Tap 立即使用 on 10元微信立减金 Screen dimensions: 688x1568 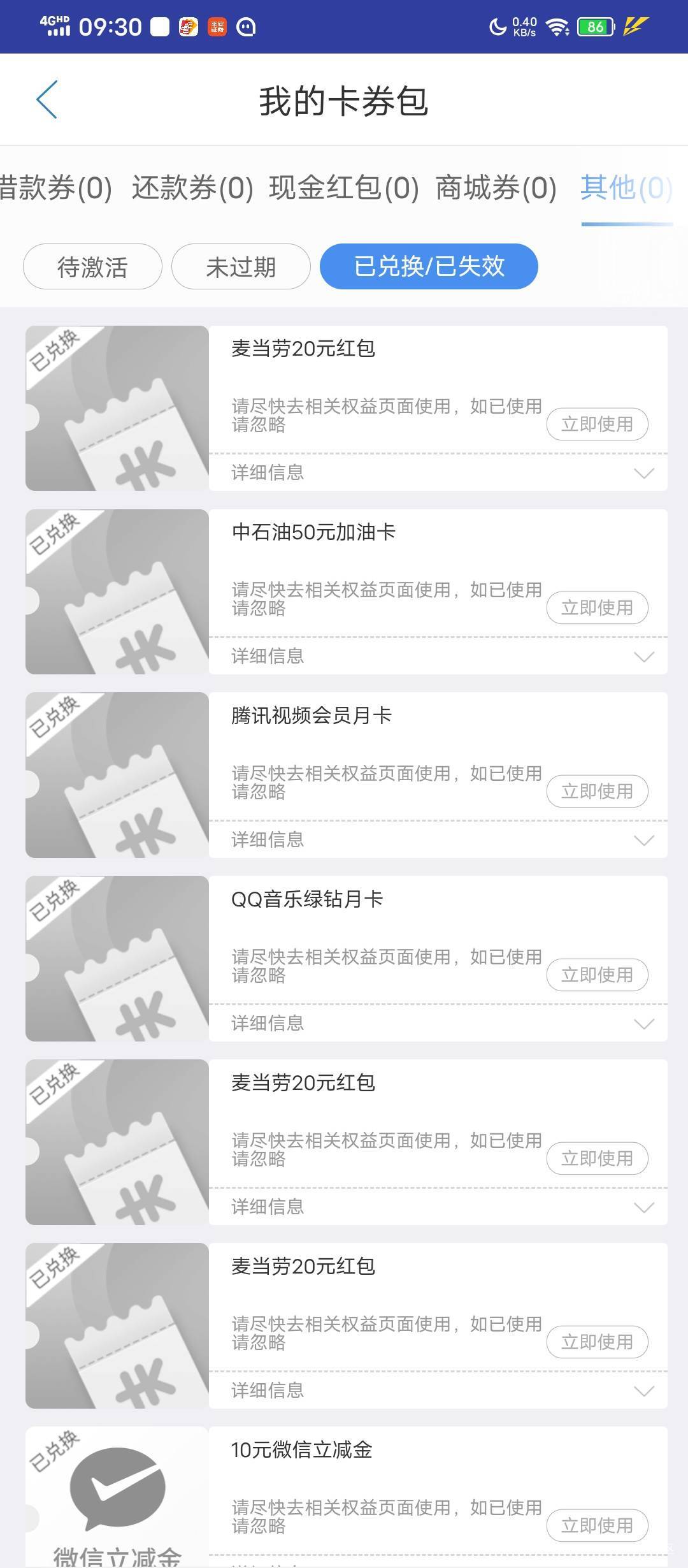click(598, 1526)
